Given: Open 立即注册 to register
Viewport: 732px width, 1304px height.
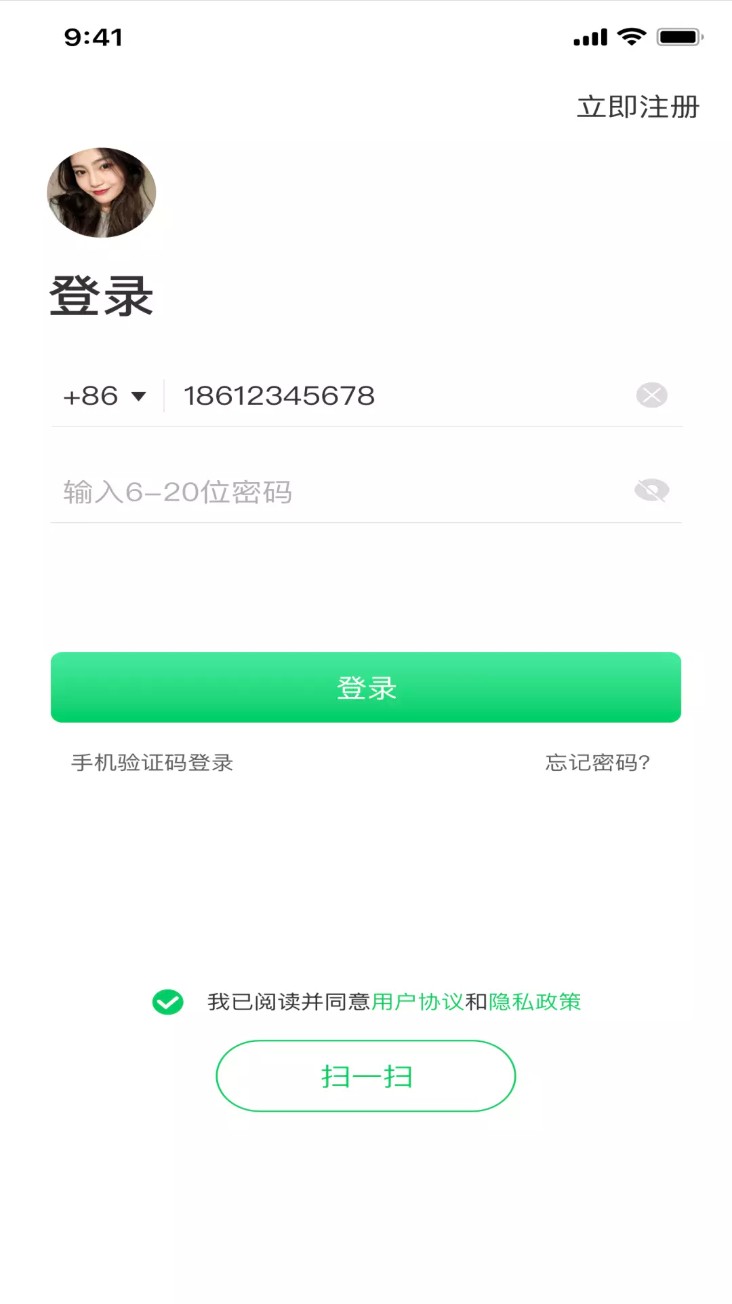Looking at the screenshot, I should [x=638, y=106].
